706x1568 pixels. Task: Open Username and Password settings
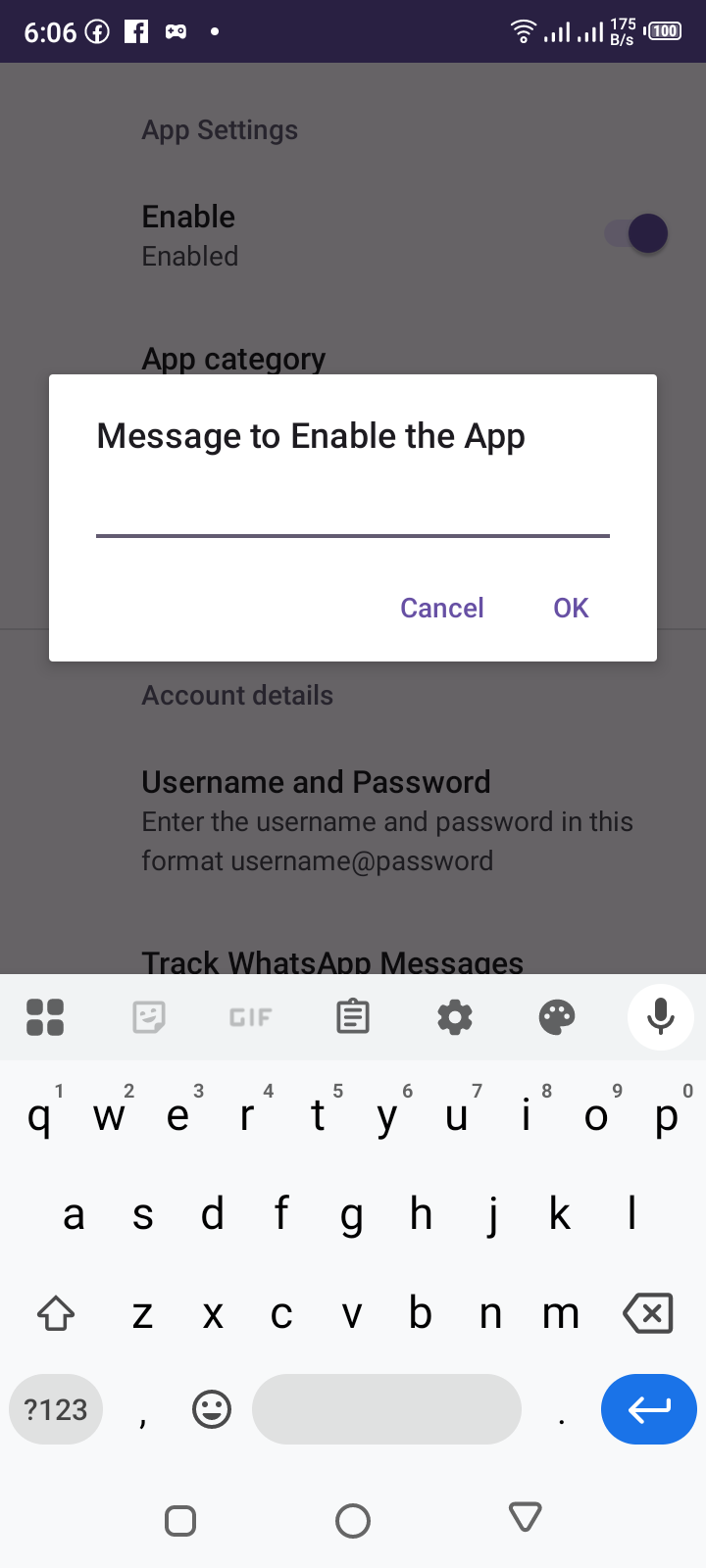[x=316, y=782]
